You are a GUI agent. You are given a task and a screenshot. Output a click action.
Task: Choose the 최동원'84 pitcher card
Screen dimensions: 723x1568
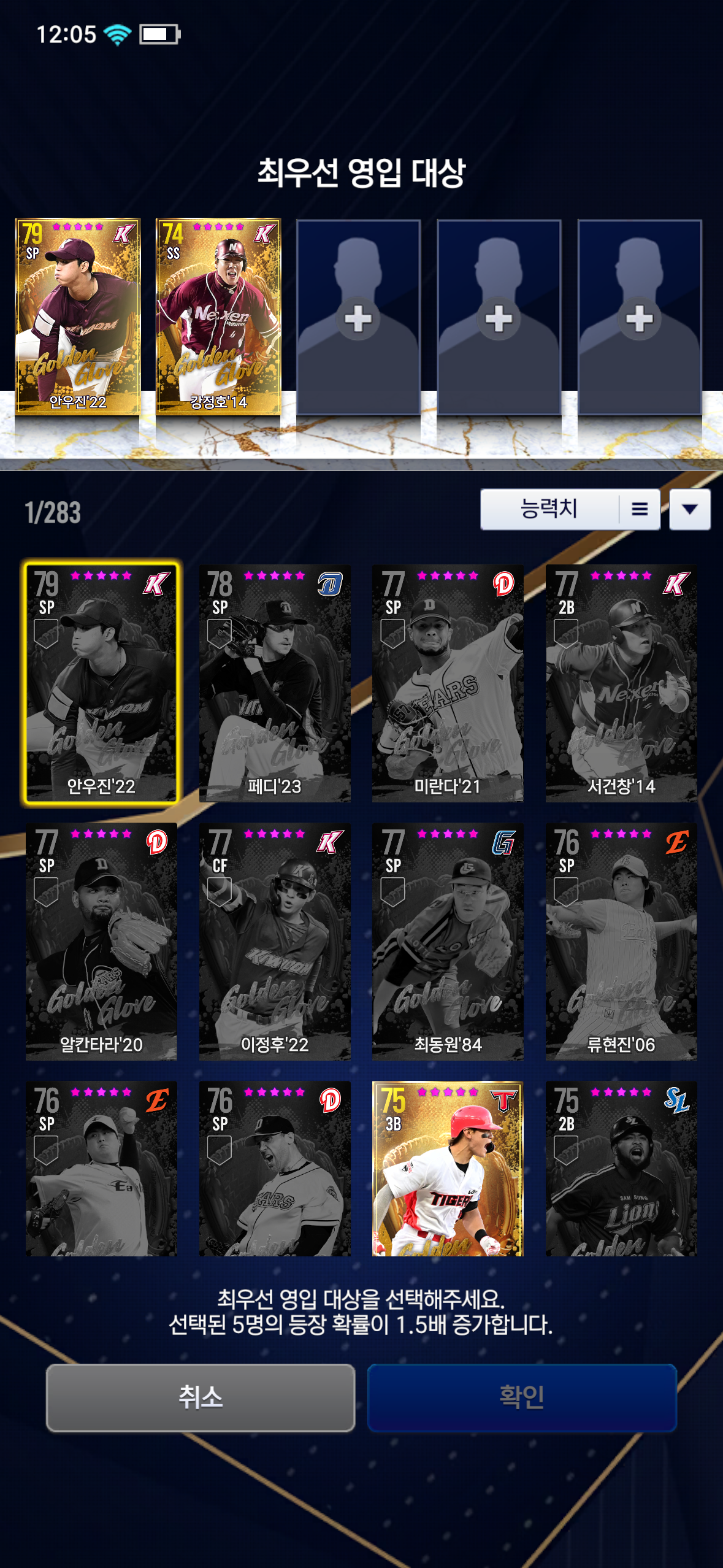coord(448,942)
